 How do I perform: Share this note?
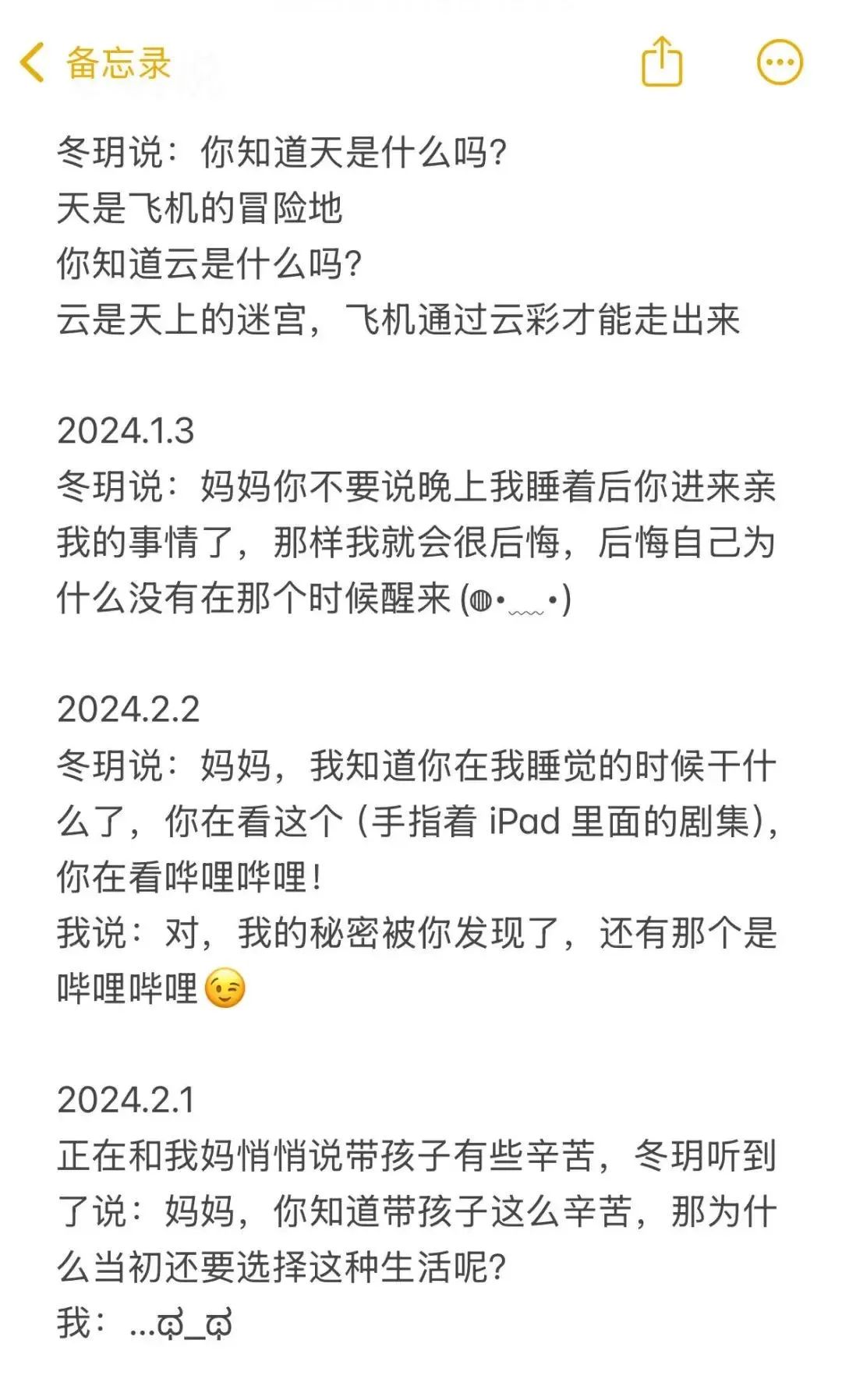(x=662, y=62)
